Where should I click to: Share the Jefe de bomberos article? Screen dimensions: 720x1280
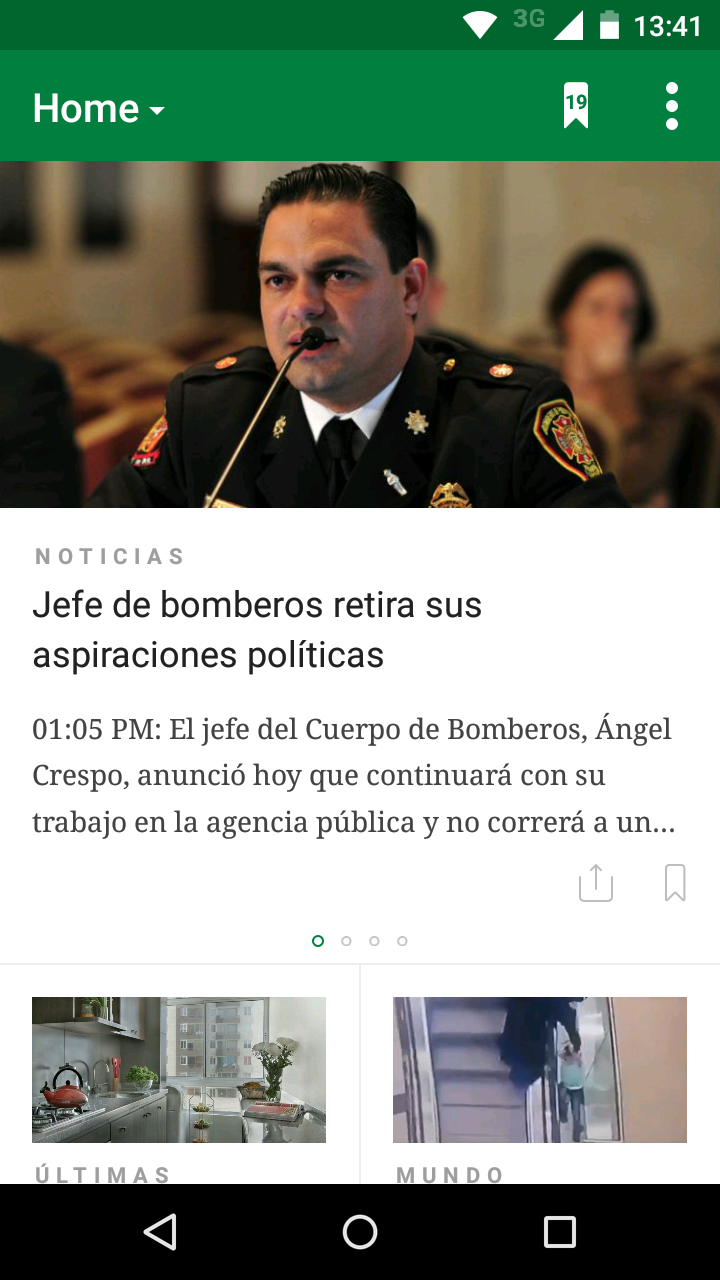pyautogui.click(x=596, y=883)
